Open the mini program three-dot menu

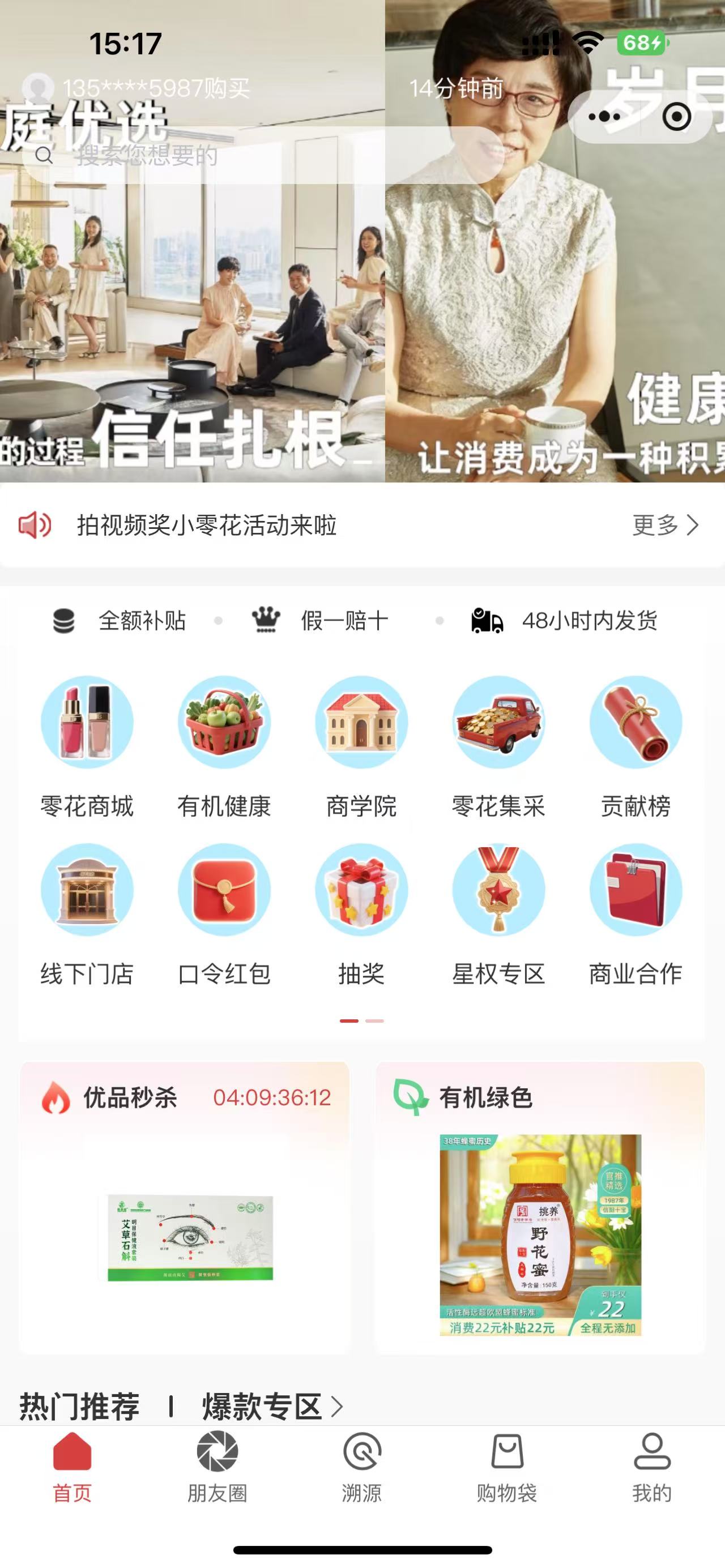[604, 117]
